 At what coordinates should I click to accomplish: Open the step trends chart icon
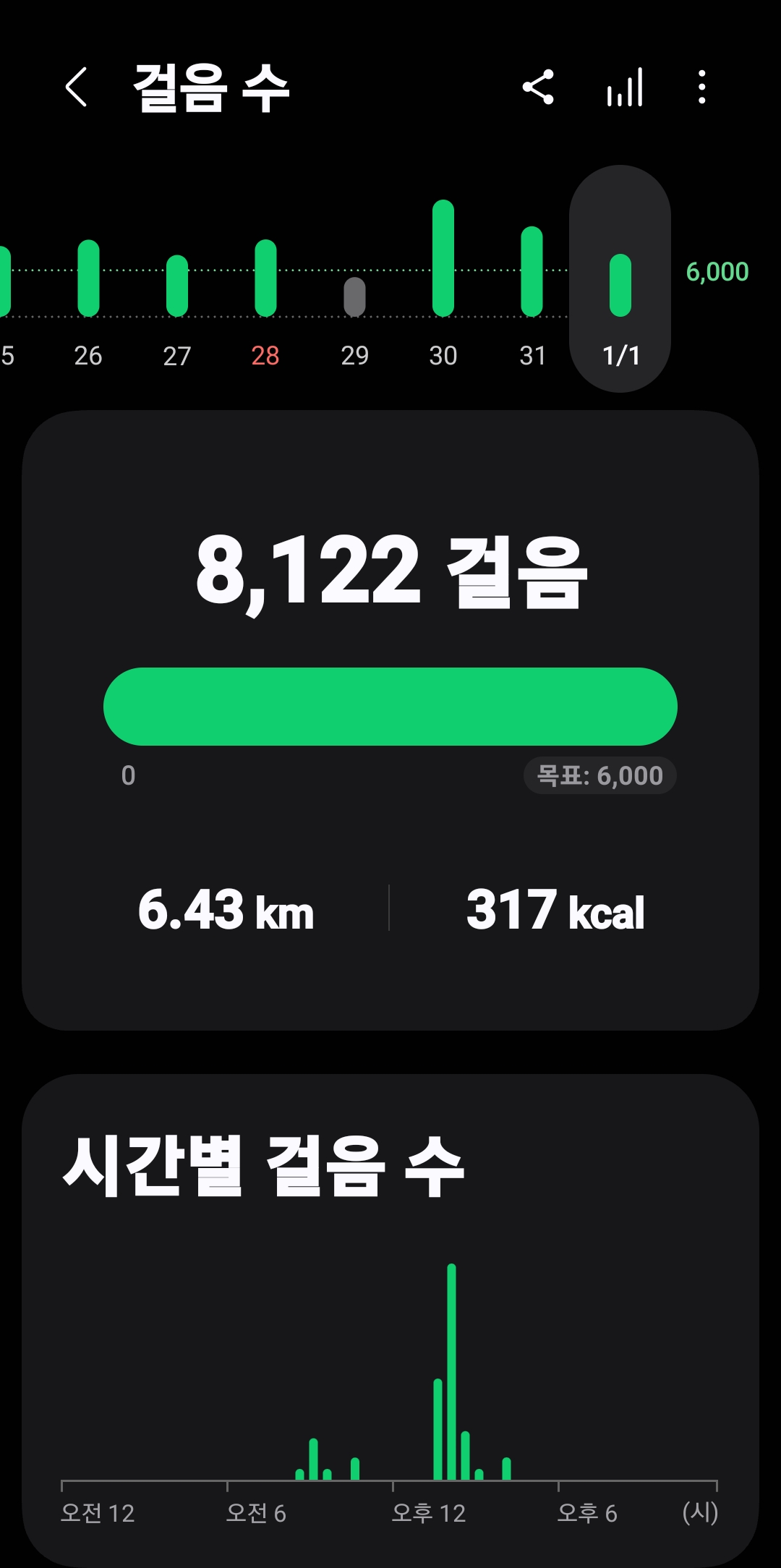625,88
